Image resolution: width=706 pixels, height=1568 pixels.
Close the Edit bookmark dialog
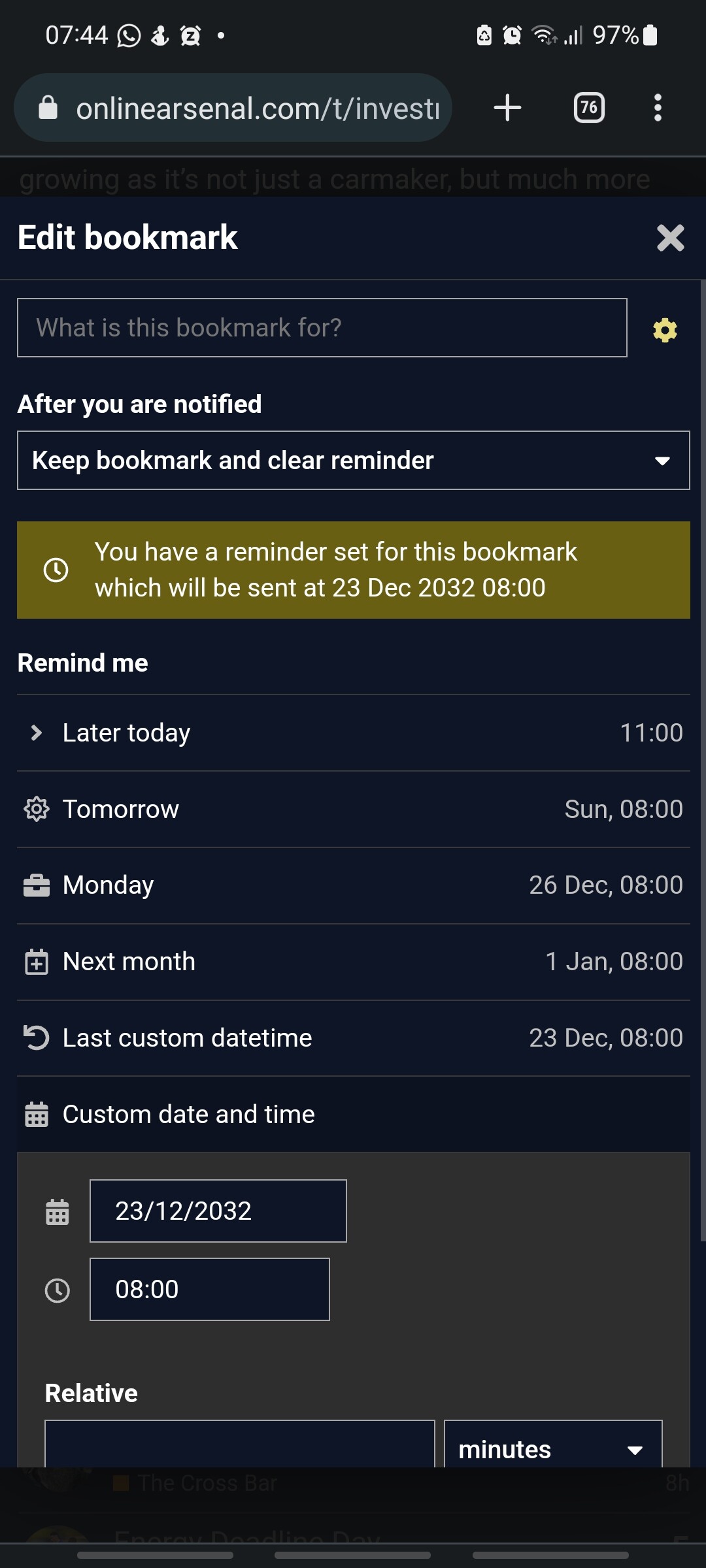pyautogui.click(x=670, y=238)
